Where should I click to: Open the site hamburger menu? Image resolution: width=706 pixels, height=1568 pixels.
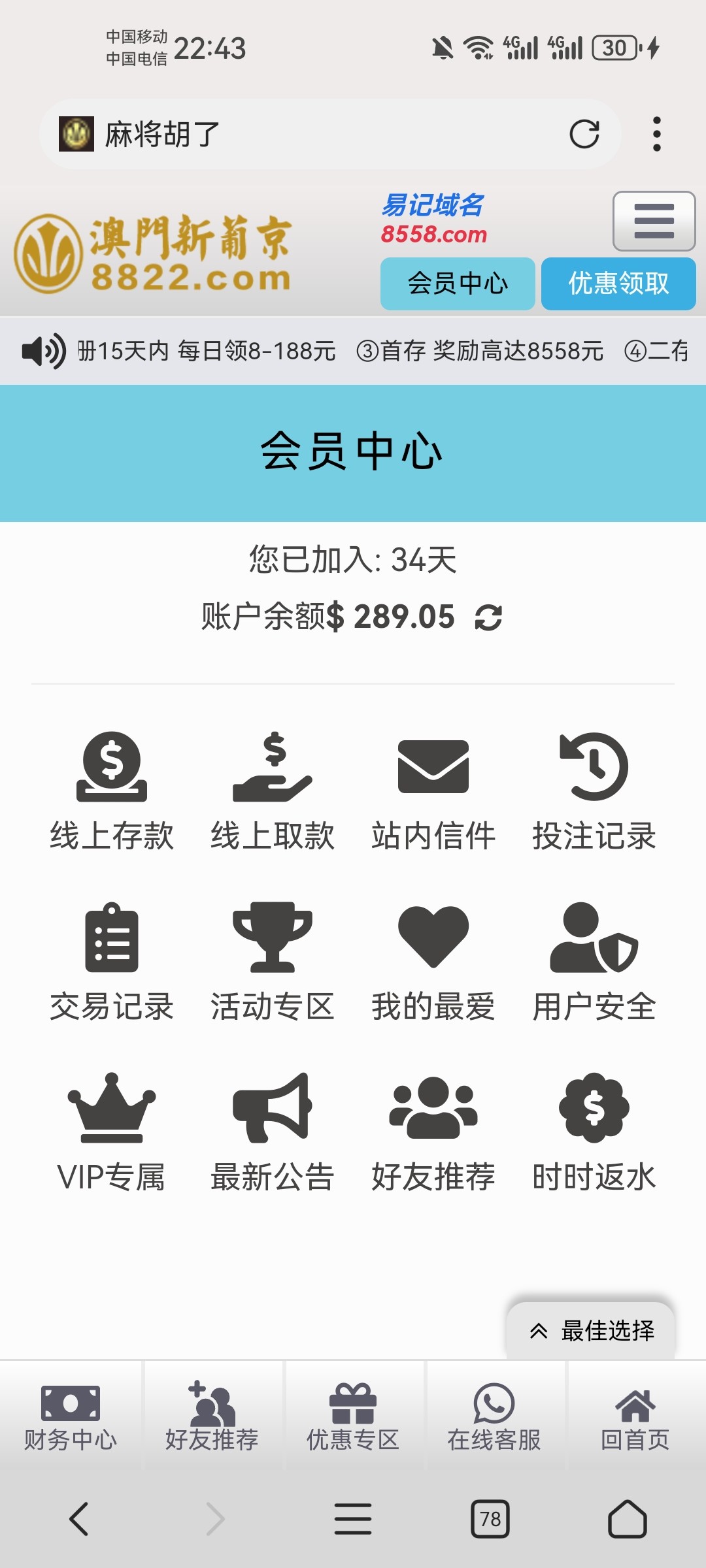pyautogui.click(x=654, y=221)
